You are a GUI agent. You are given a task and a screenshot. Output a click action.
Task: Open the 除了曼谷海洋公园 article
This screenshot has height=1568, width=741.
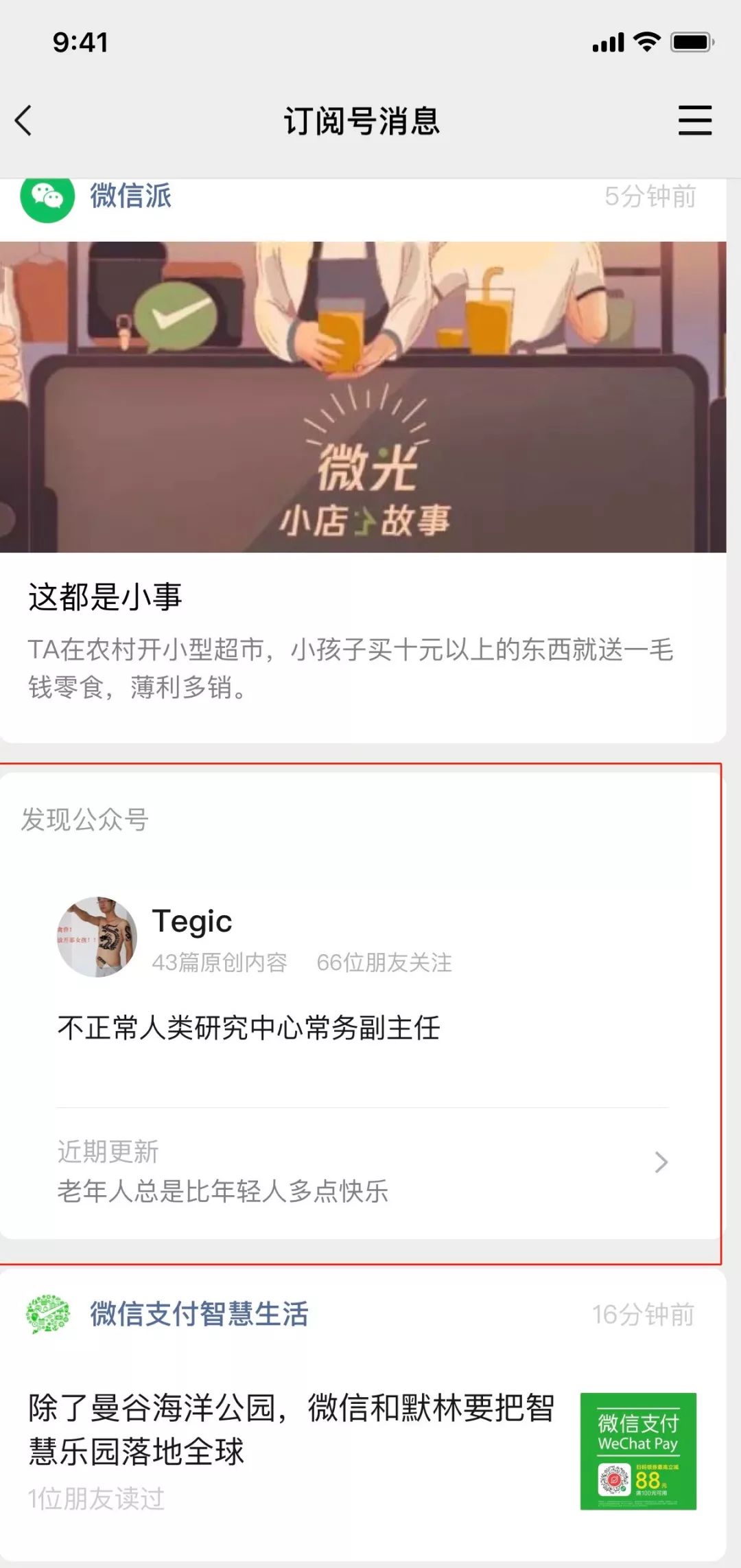pos(292,1429)
